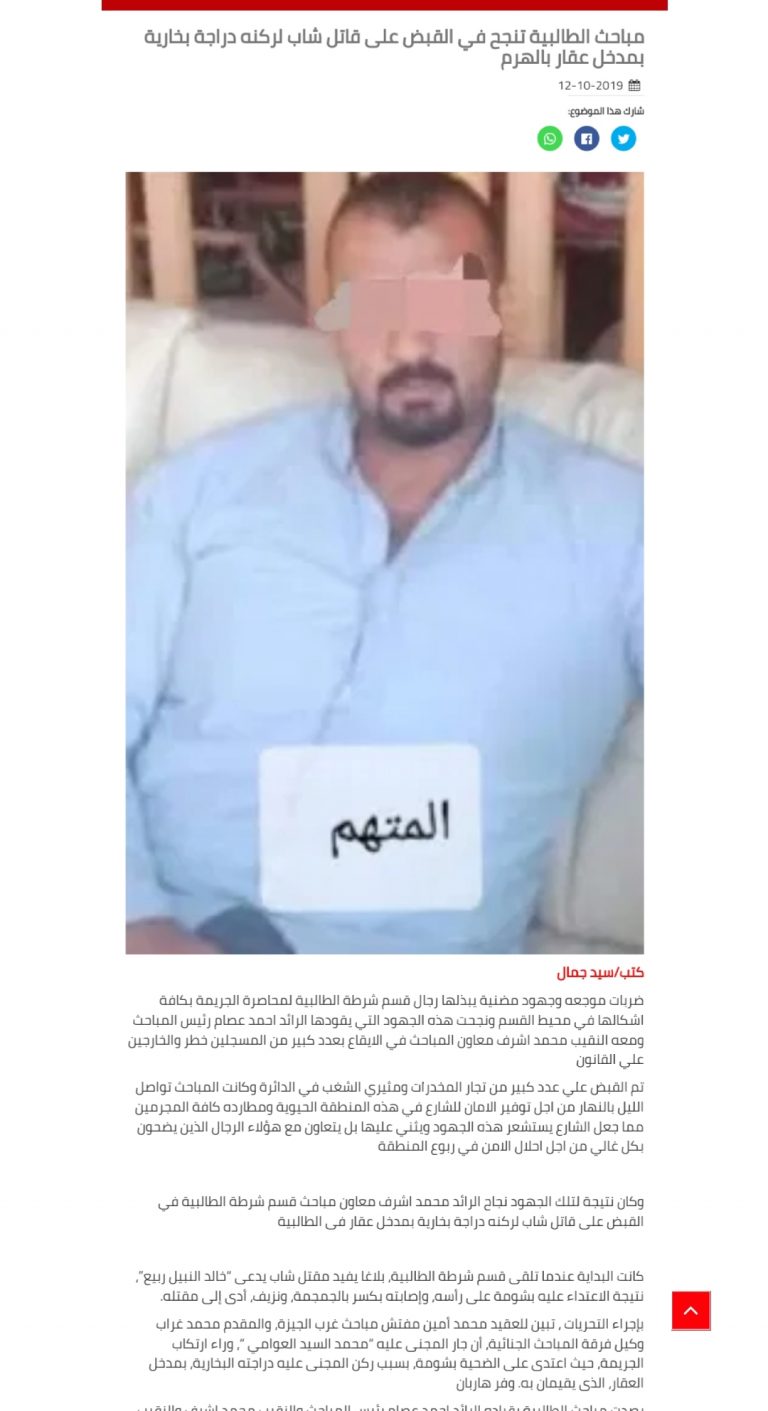Open the accused man's article photo
Viewport: 768px width, 1411px height.
tap(385, 563)
